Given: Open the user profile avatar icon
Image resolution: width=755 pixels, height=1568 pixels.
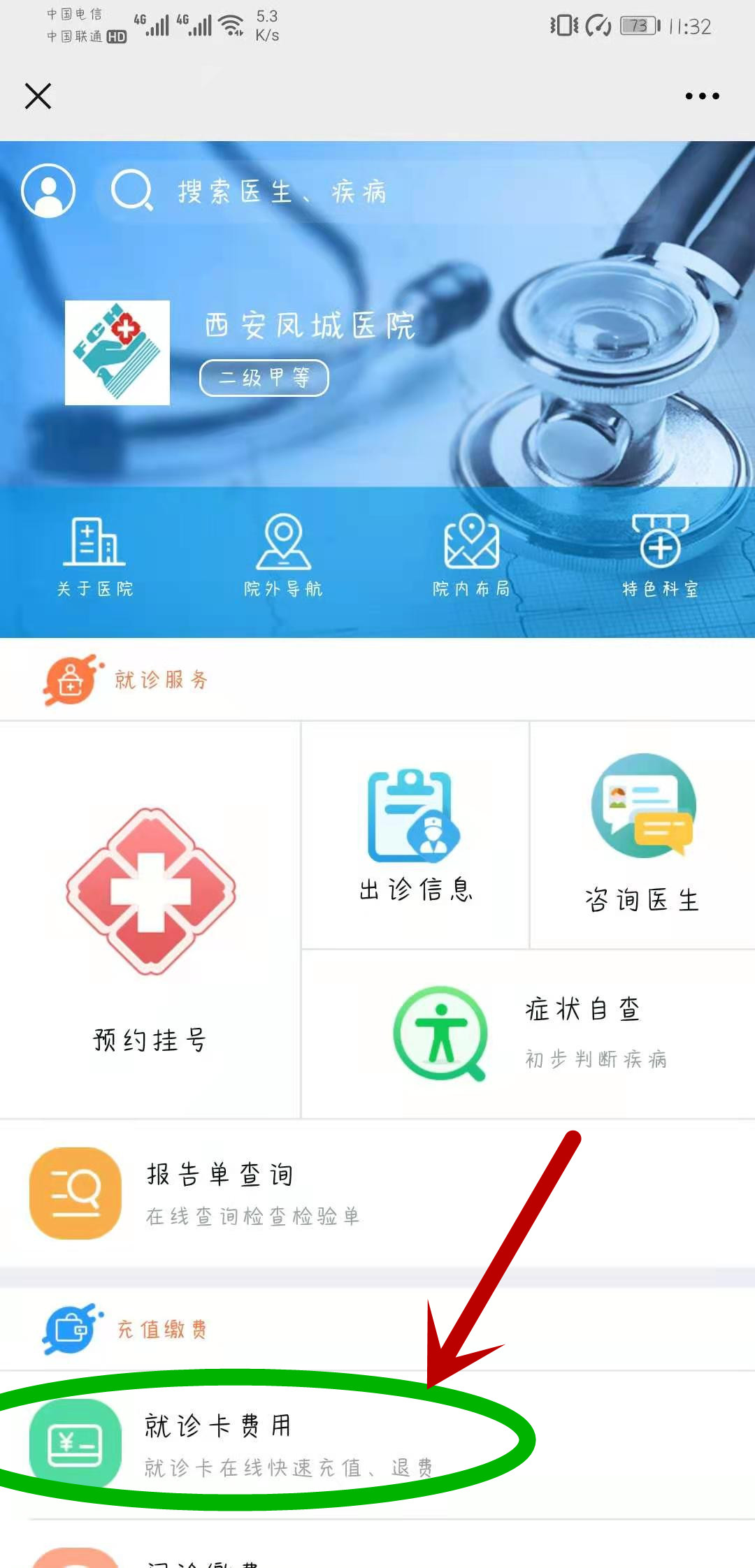Looking at the screenshot, I should [x=48, y=191].
